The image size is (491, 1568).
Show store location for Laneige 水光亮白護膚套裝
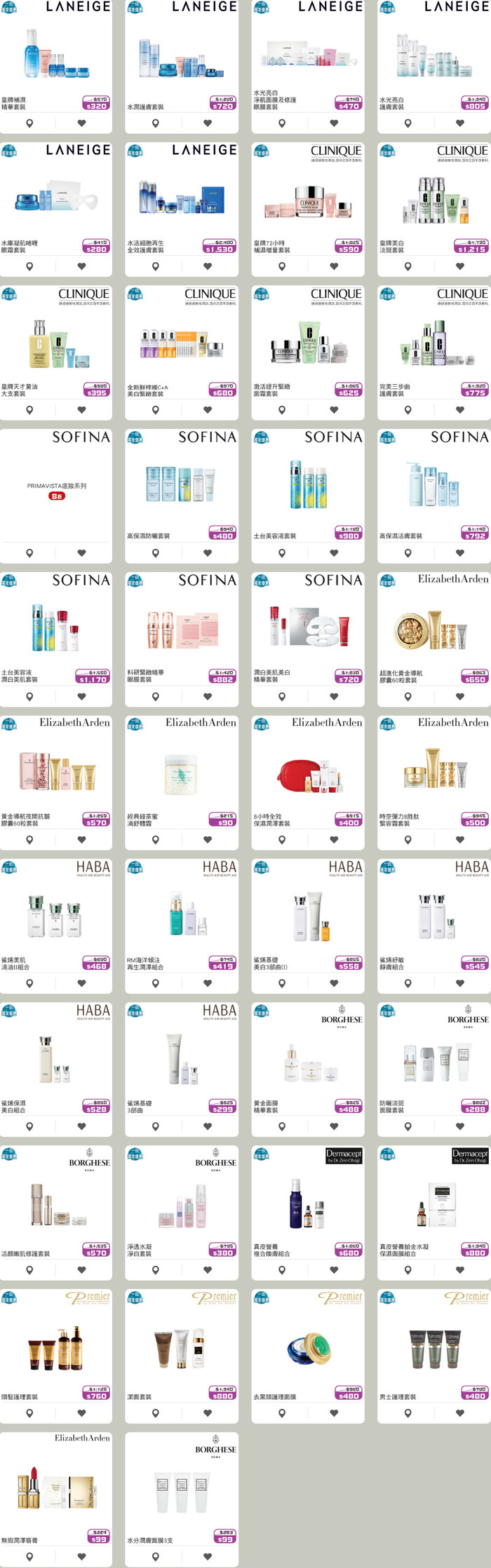408,123
